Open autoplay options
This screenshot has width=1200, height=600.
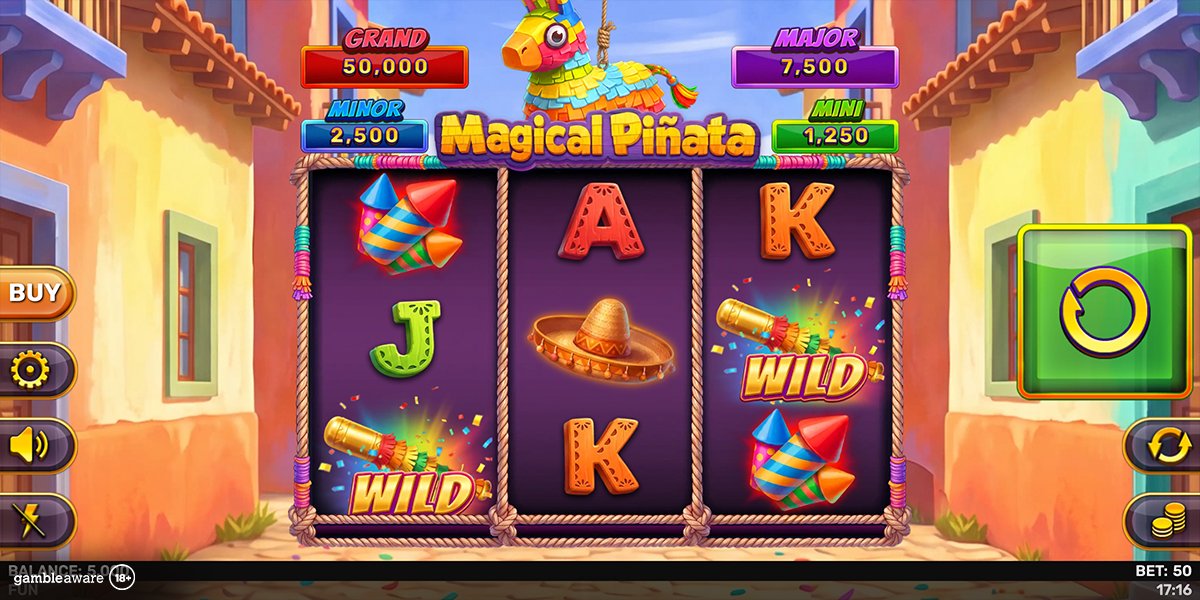coord(1164,445)
